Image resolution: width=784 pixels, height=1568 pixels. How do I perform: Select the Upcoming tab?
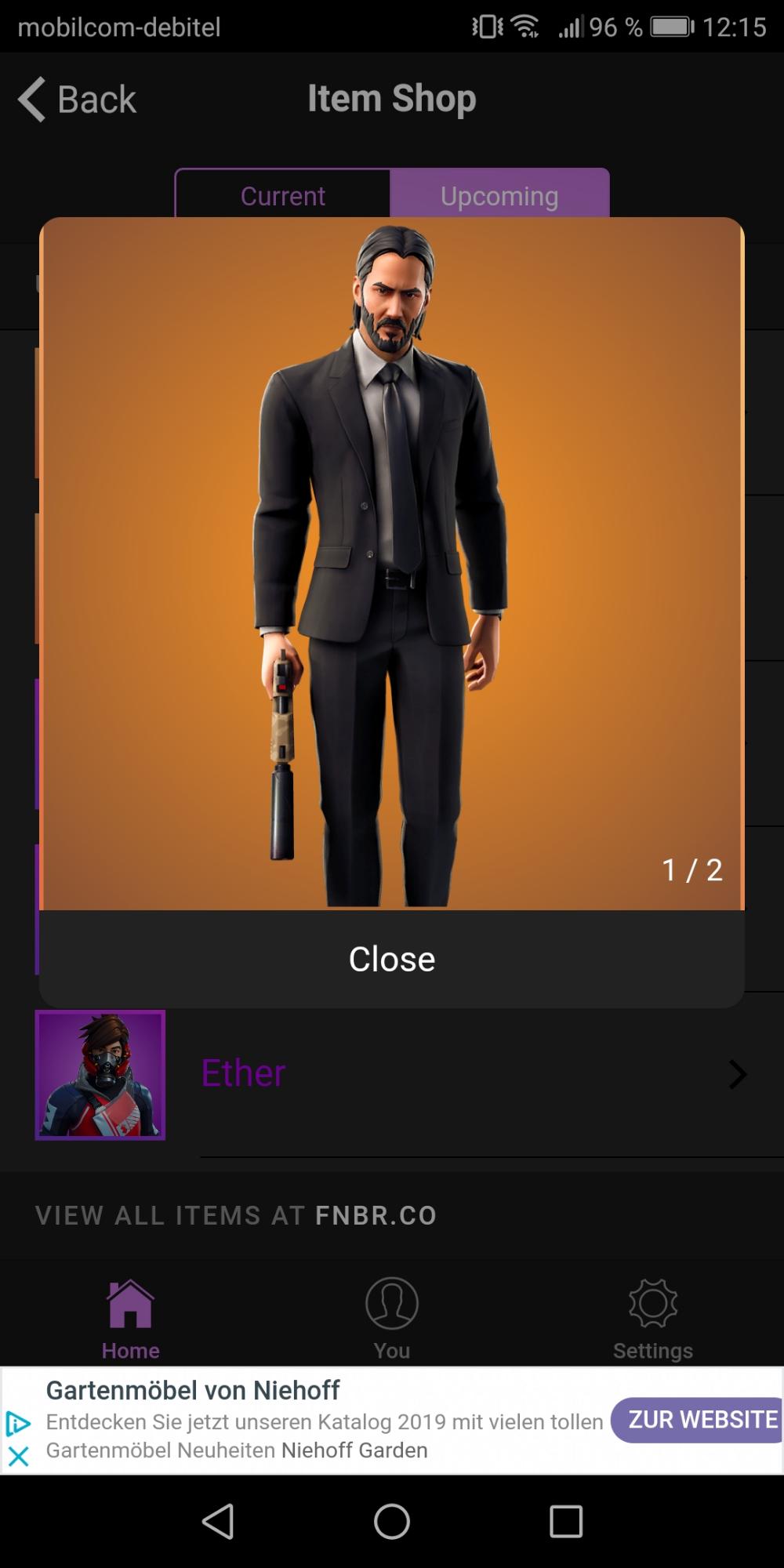(499, 195)
